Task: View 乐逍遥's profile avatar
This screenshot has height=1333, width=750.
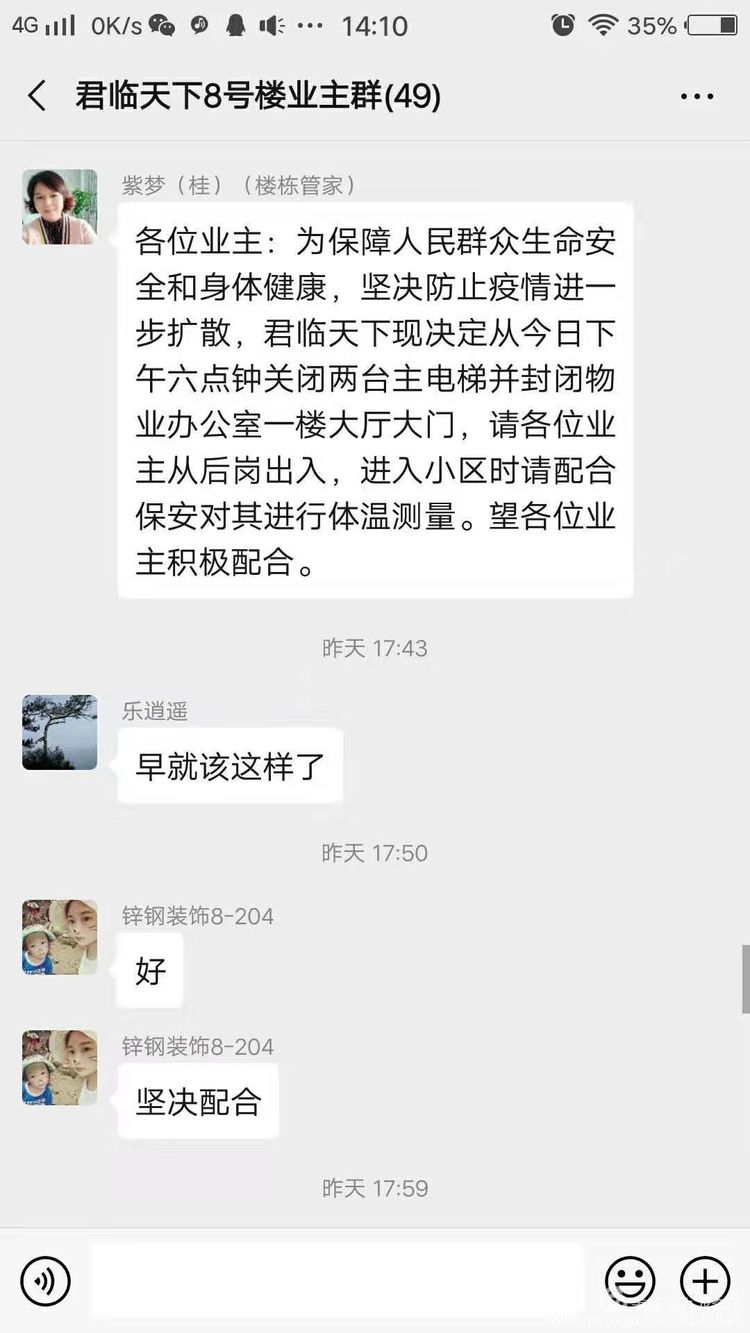Action: pos(60,732)
